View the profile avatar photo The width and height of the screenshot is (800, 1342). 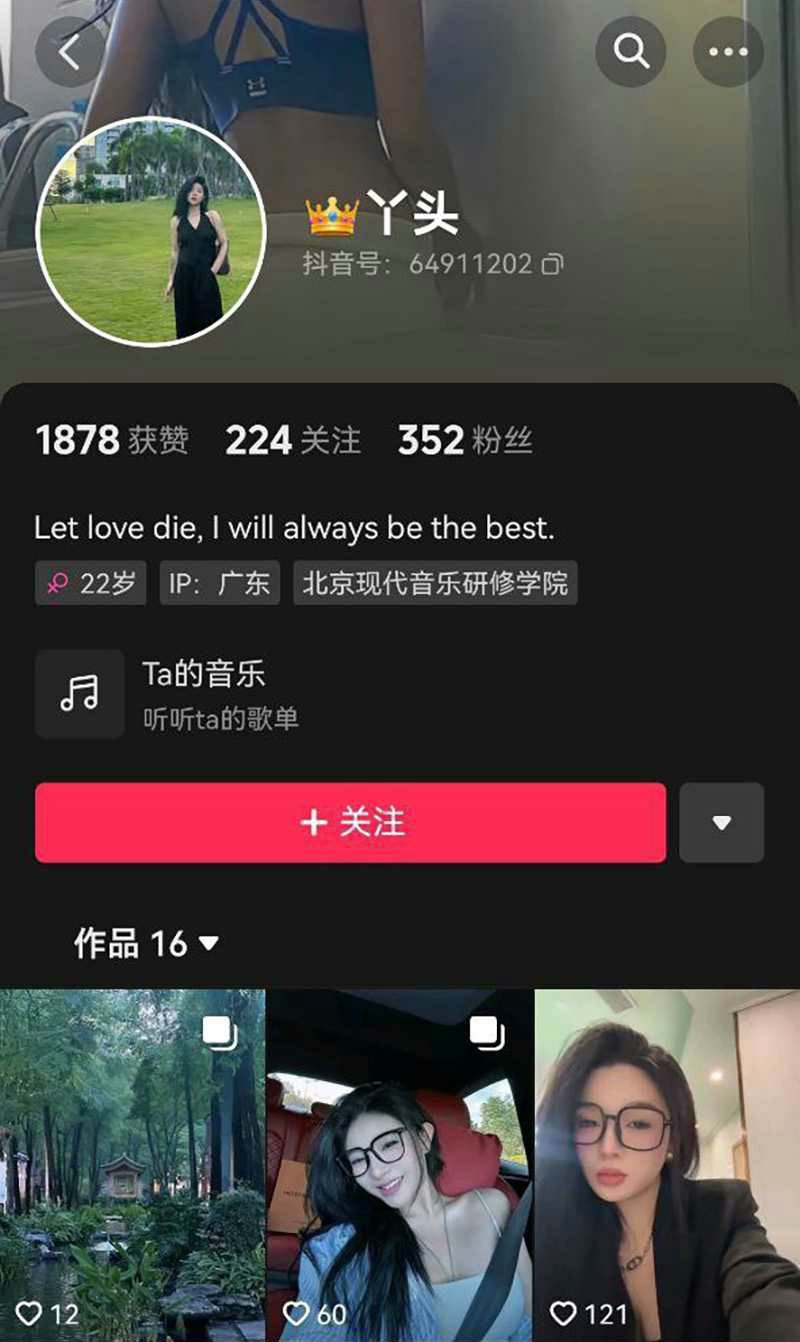(x=151, y=232)
